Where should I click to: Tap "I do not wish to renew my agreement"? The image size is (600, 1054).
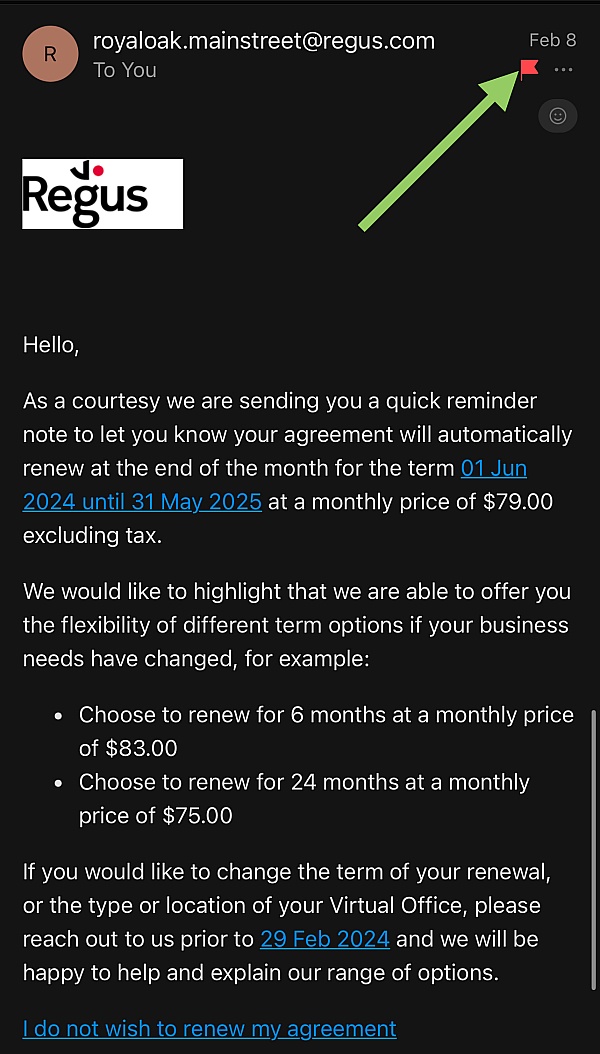click(210, 1028)
